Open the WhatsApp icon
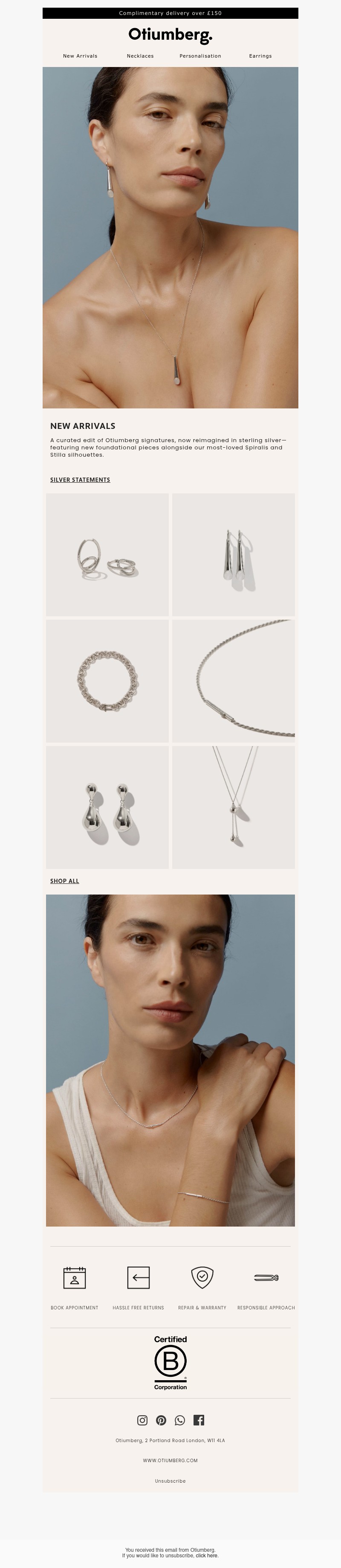Image resolution: width=341 pixels, height=1568 pixels. (180, 1420)
